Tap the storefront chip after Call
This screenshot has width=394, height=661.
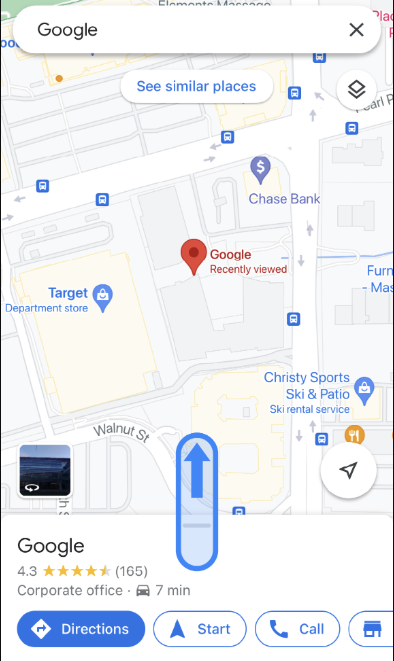(x=372, y=629)
